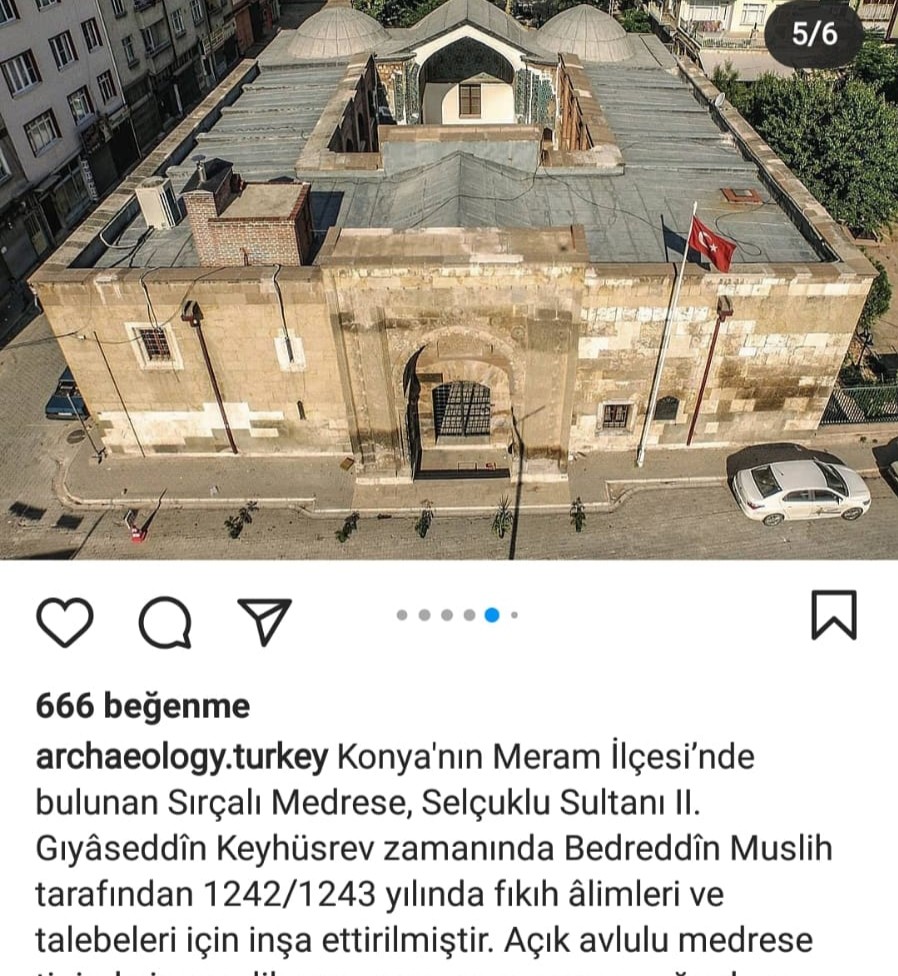The height and width of the screenshot is (976, 898).
Task: View the list of 666 beğenme
Action: [142, 706]
